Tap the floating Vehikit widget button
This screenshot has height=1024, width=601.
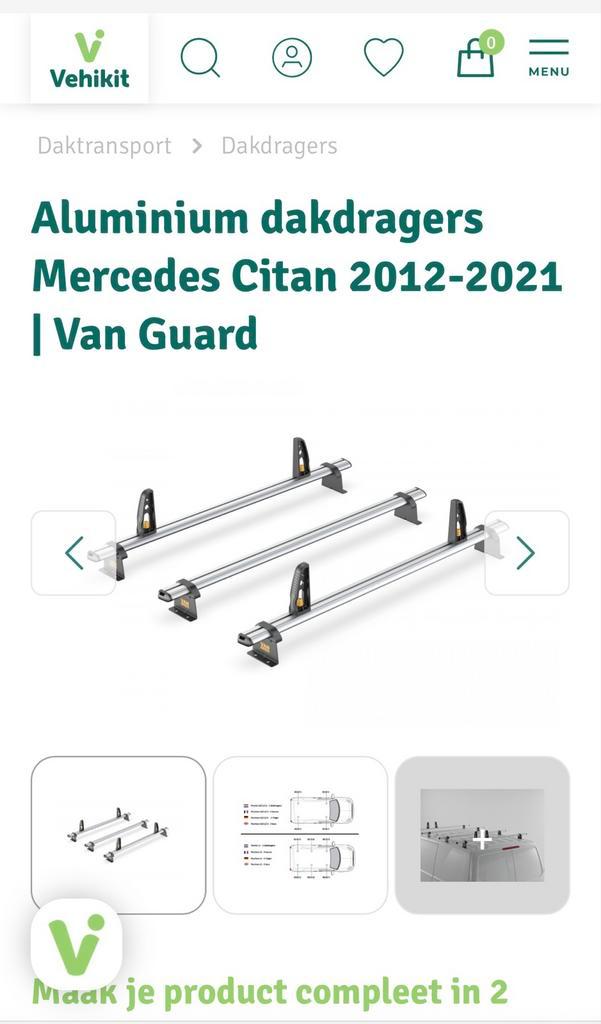point(76,943)
